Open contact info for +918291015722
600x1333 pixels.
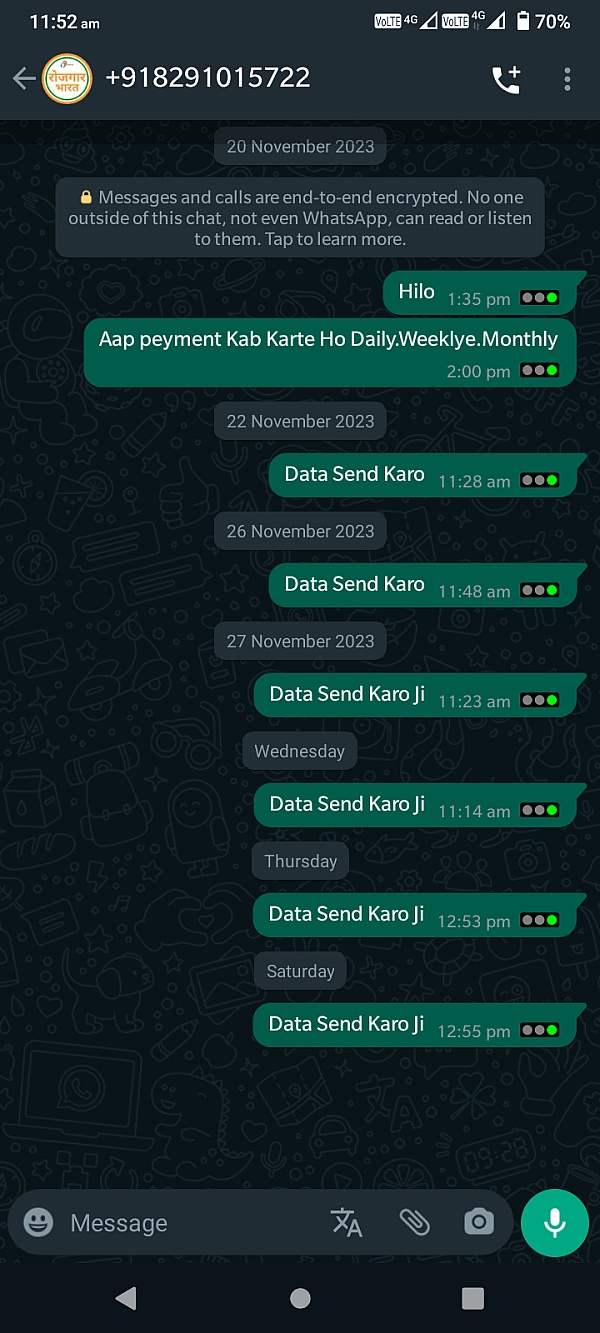point(207,78)
